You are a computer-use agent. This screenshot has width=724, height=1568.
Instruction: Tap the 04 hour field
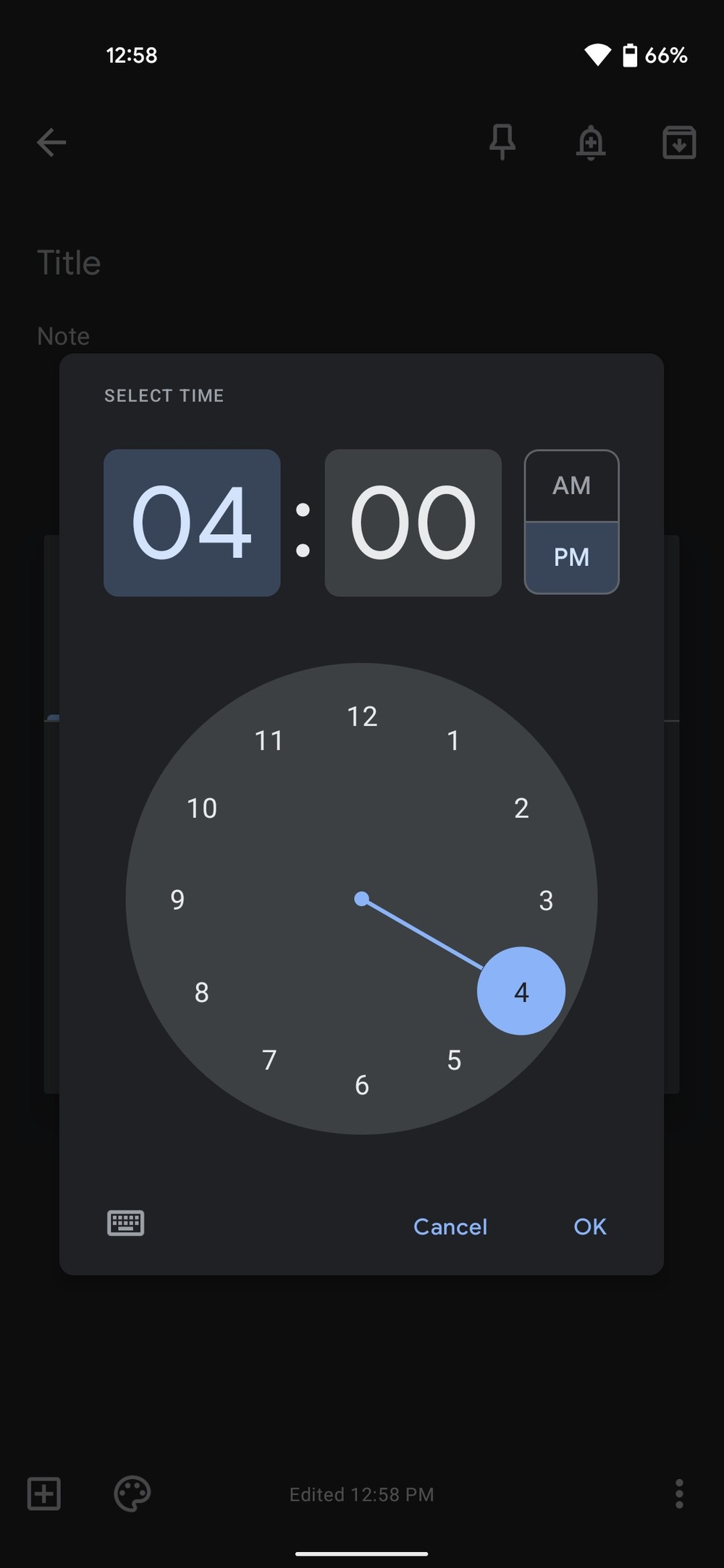coord(192,522)
